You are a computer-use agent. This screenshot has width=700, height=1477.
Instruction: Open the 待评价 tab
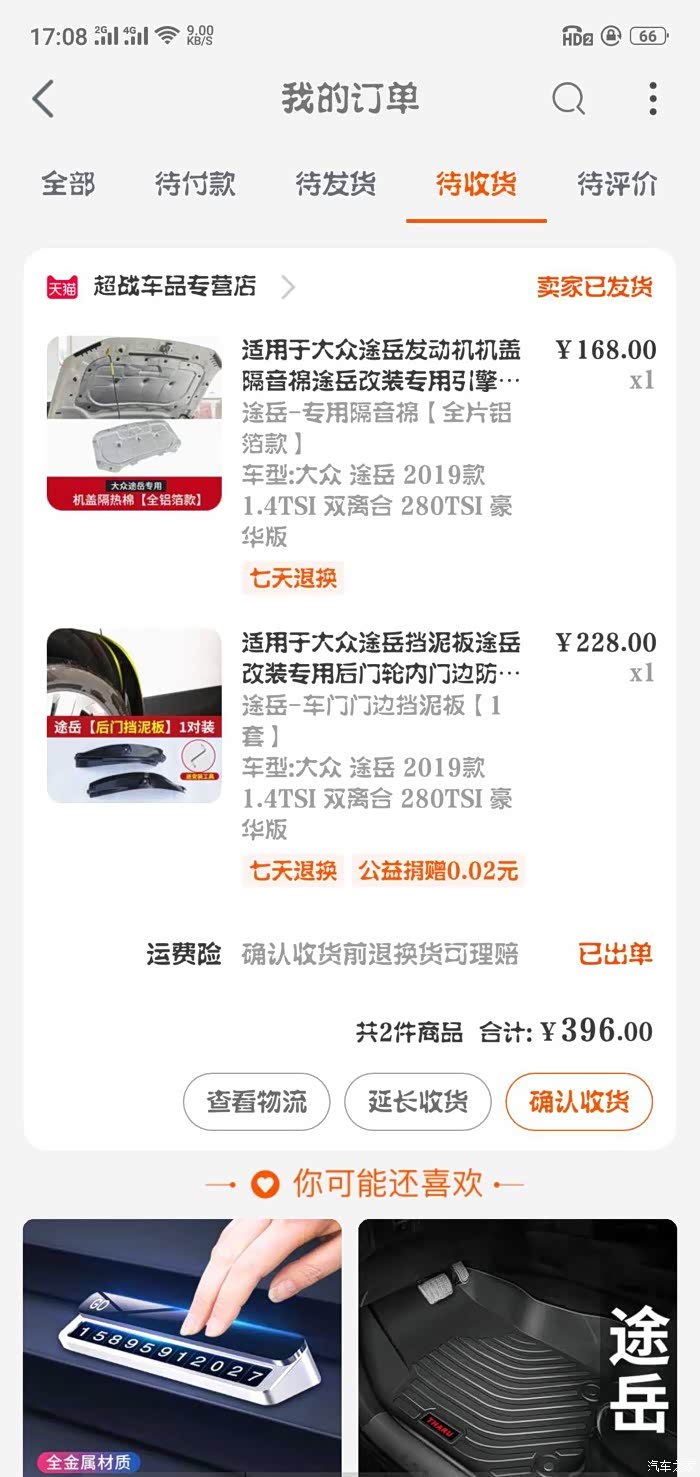point(617,184)
